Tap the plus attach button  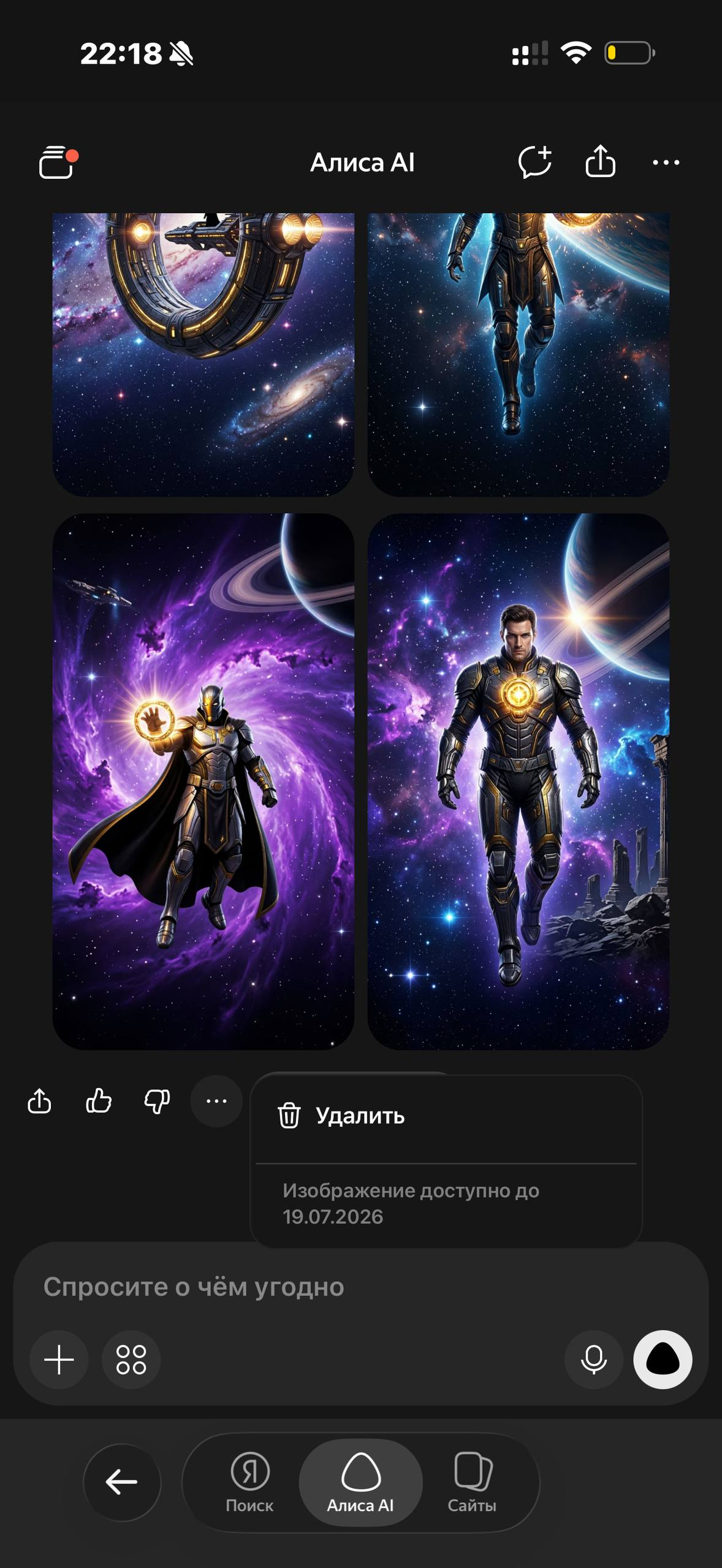[59, 1359]
